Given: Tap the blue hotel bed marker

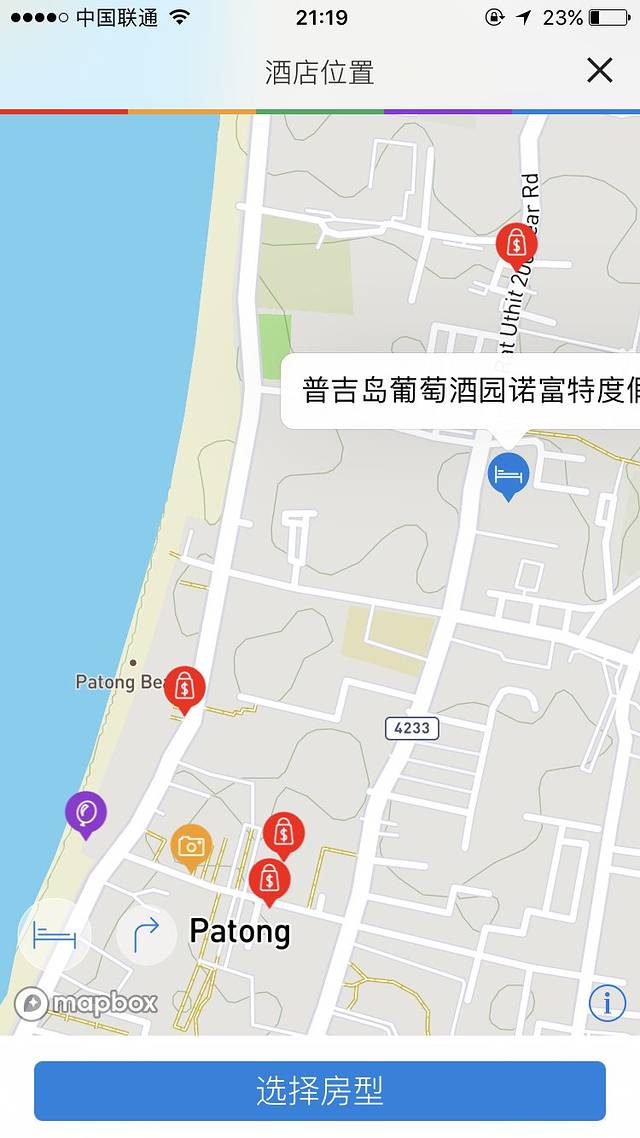Looking at the screenshot, I should [508, 474].
